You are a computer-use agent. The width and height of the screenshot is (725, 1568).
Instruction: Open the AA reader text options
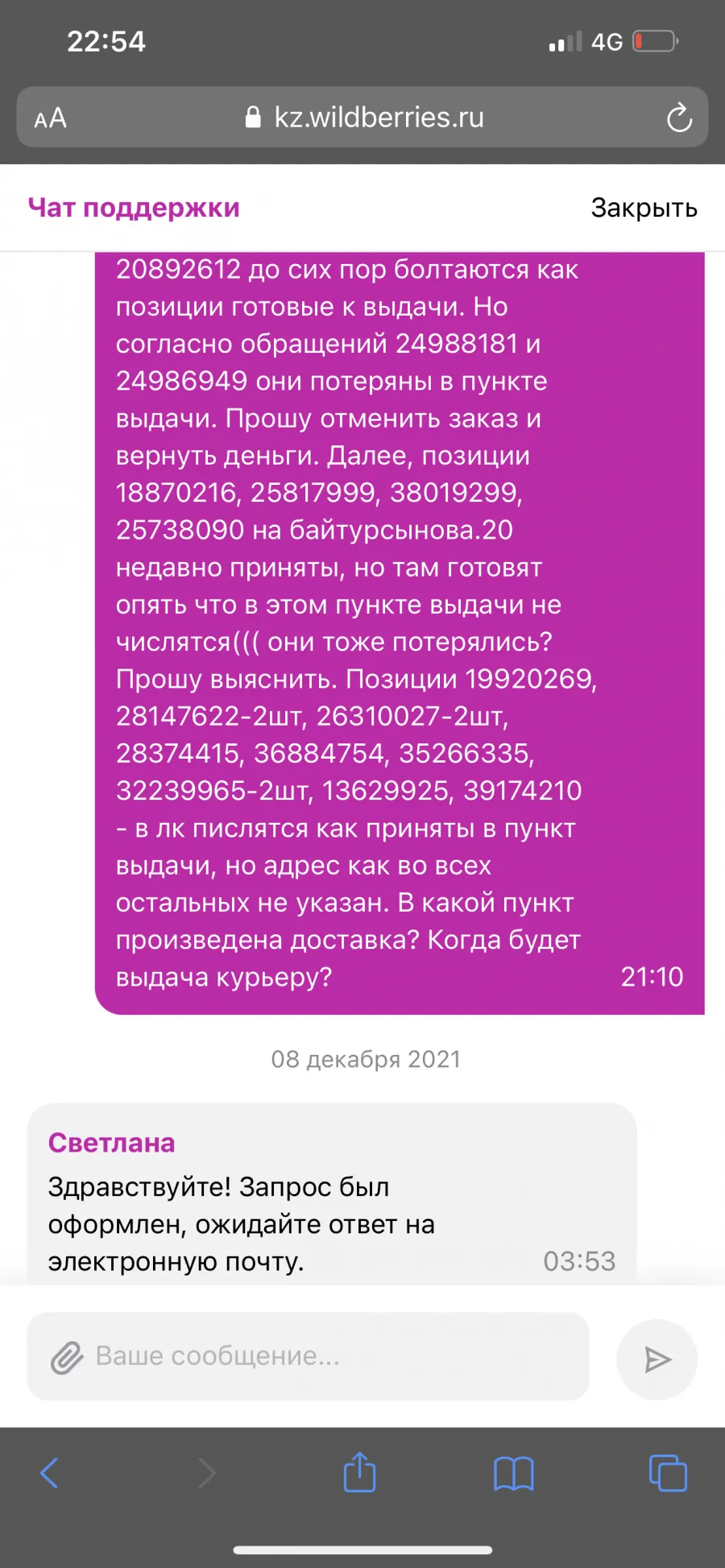click(51, 118)
